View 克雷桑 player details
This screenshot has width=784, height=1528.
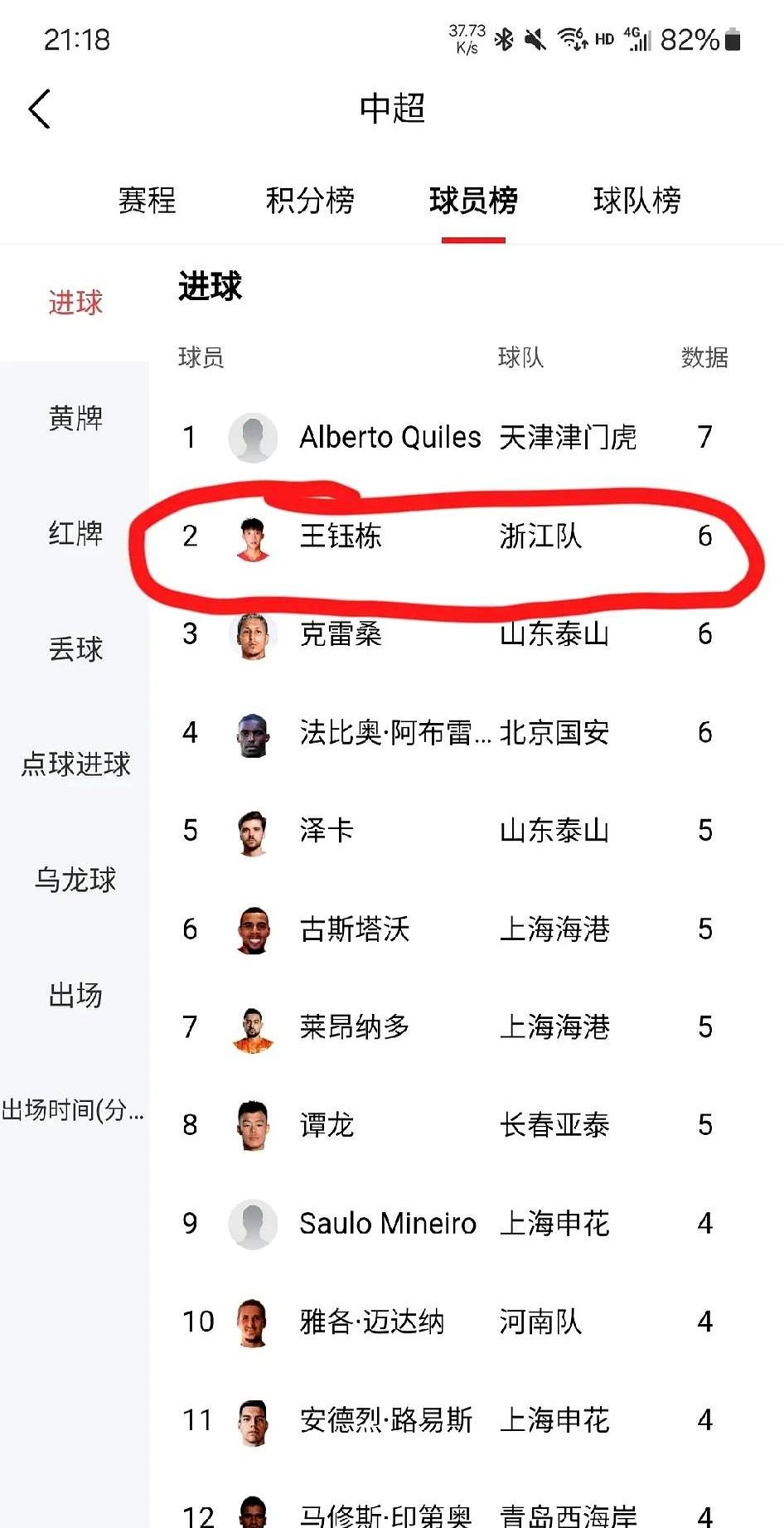tap(341, 634)
